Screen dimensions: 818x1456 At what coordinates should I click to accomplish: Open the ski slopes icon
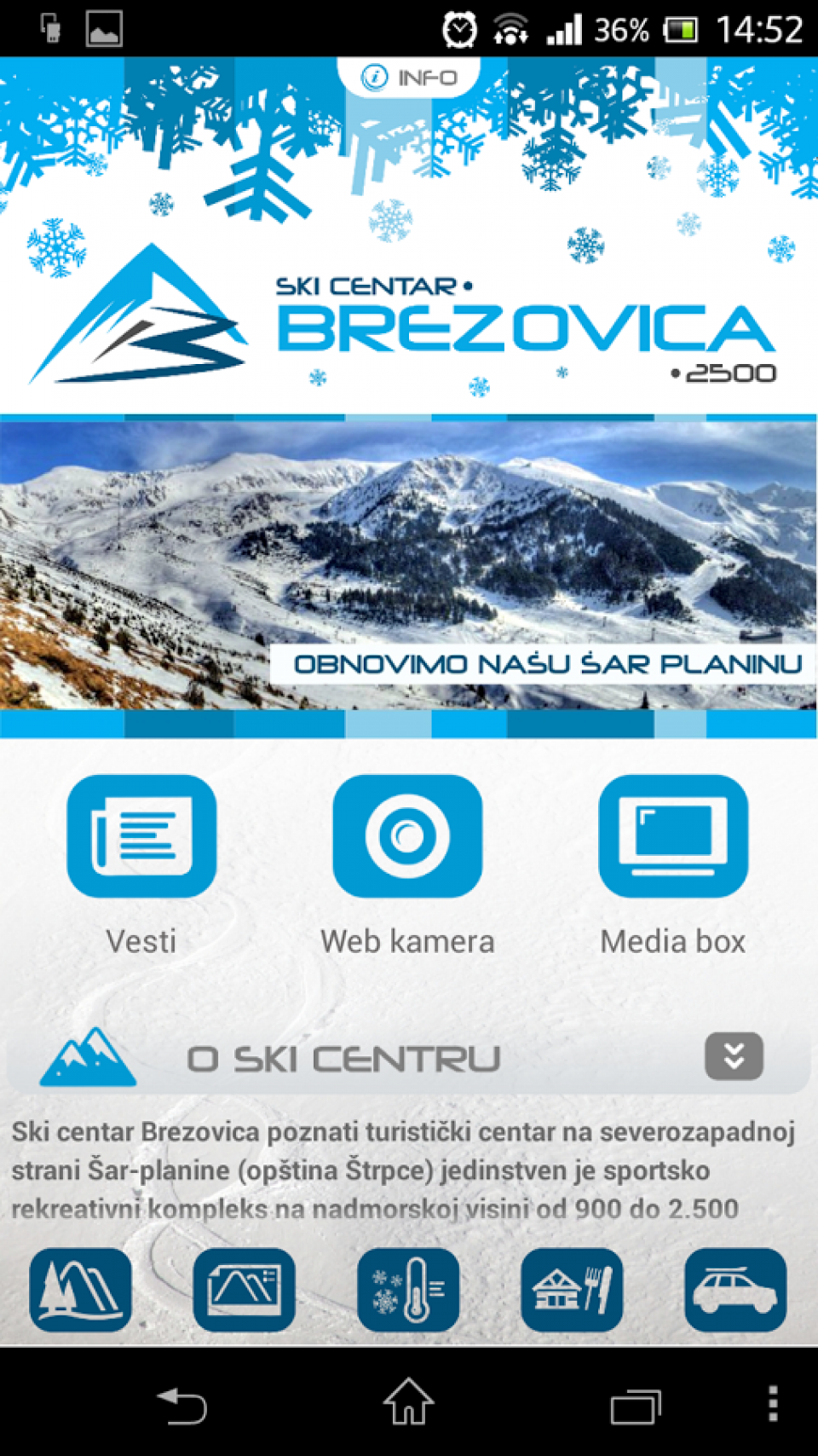click(x=81, y=1290)
